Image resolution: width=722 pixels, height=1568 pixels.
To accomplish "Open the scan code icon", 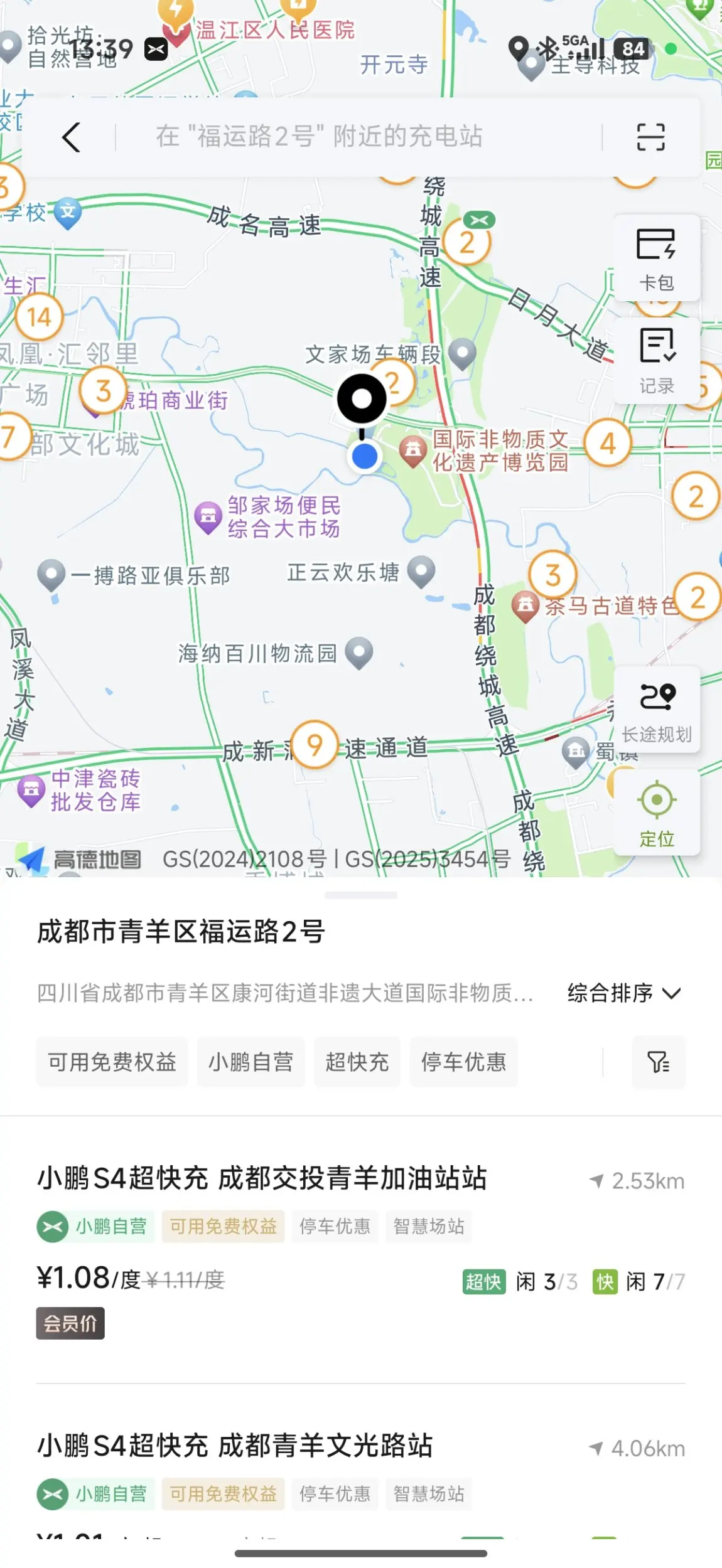I will 650,137.
